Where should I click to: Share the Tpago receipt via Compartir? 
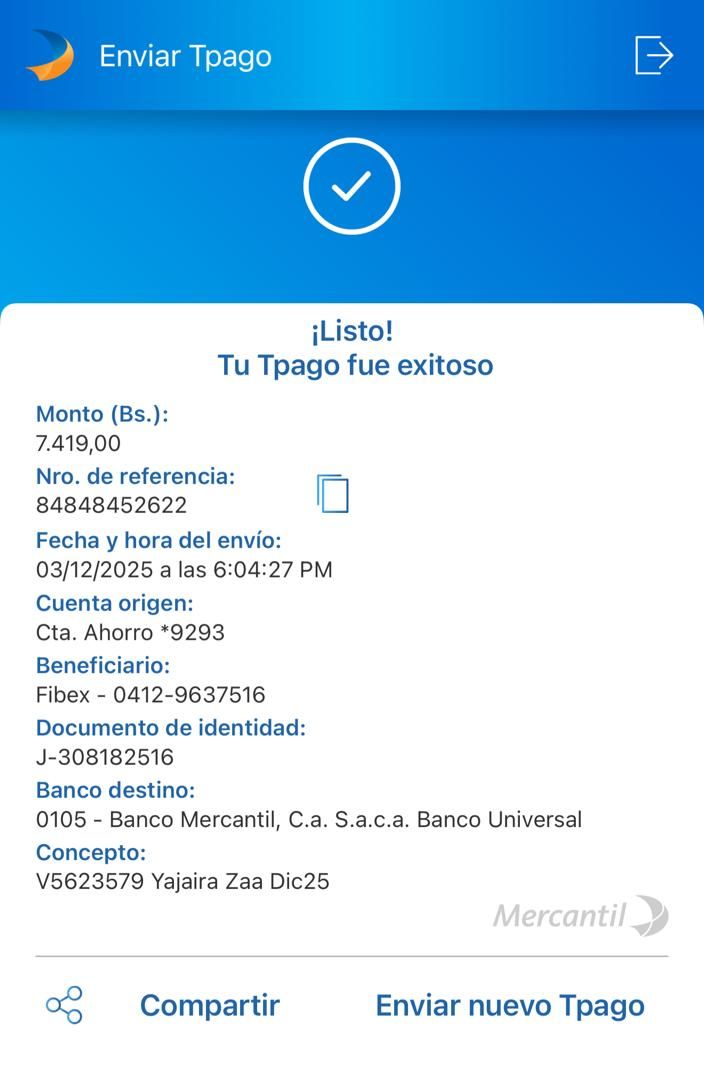point(209,1005)
